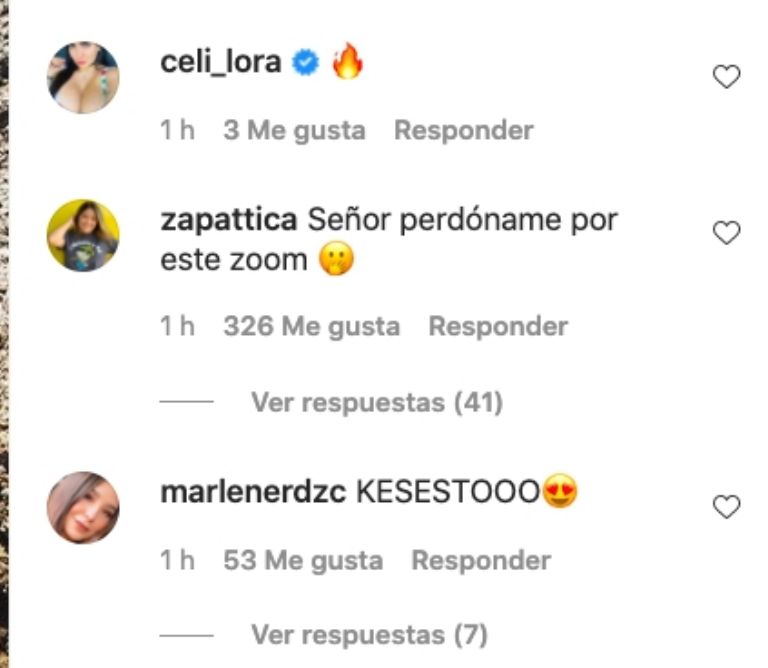Expand Ver respuestas (7) thread
This screenshot has width=768, height=668.
pos(368,634)
